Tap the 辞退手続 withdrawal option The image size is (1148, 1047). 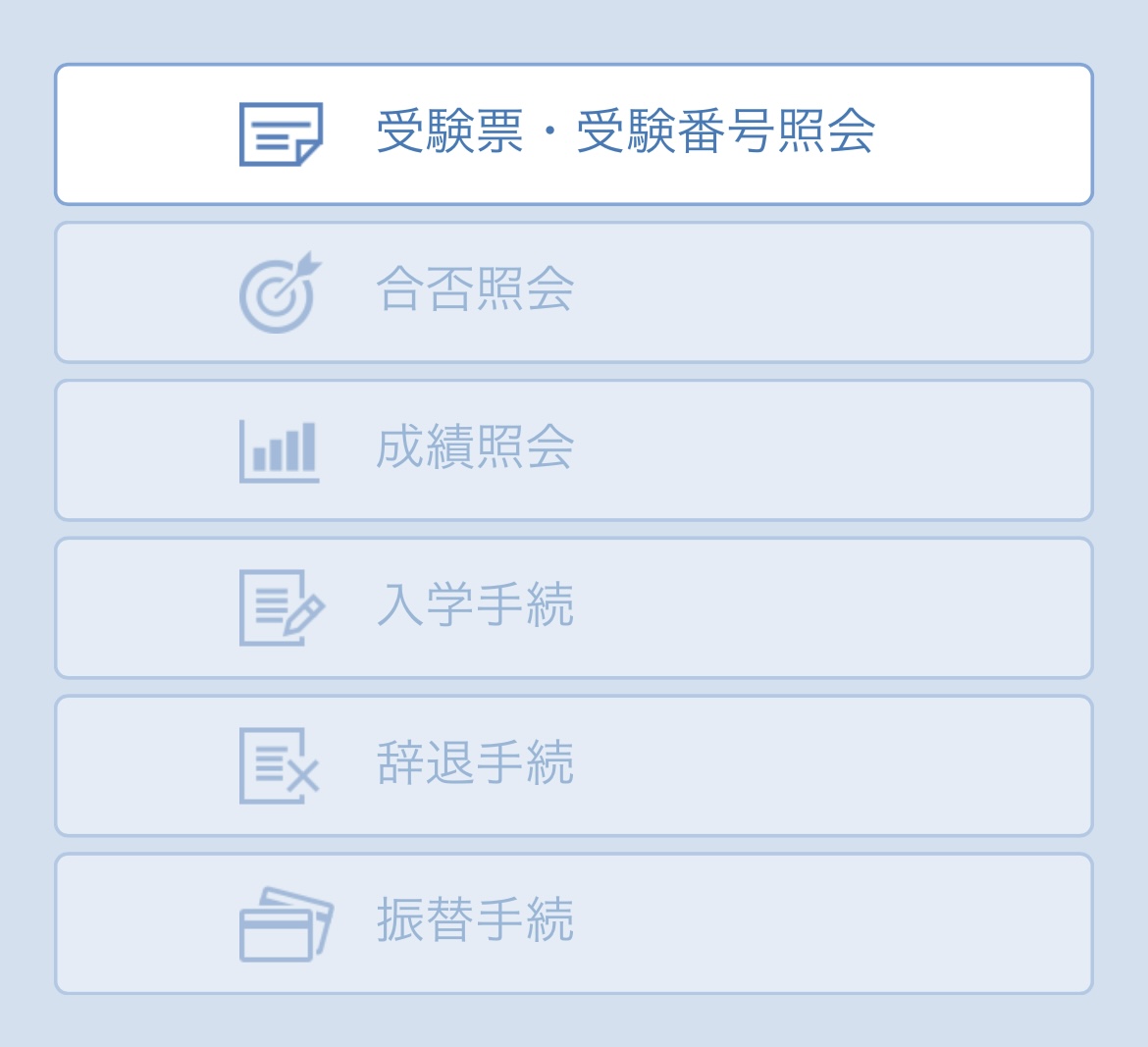pos(573,765)
